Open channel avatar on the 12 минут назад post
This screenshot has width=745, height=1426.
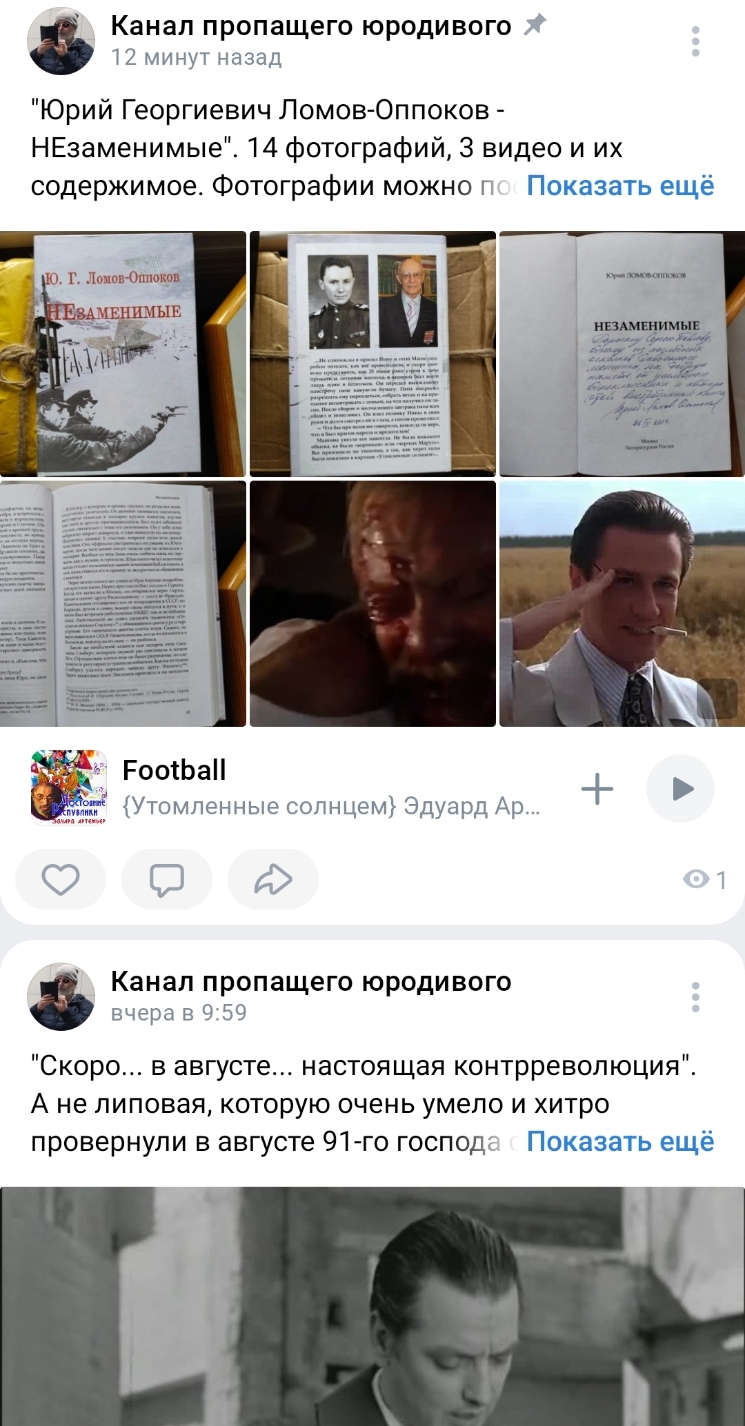[x=61, y=42]
